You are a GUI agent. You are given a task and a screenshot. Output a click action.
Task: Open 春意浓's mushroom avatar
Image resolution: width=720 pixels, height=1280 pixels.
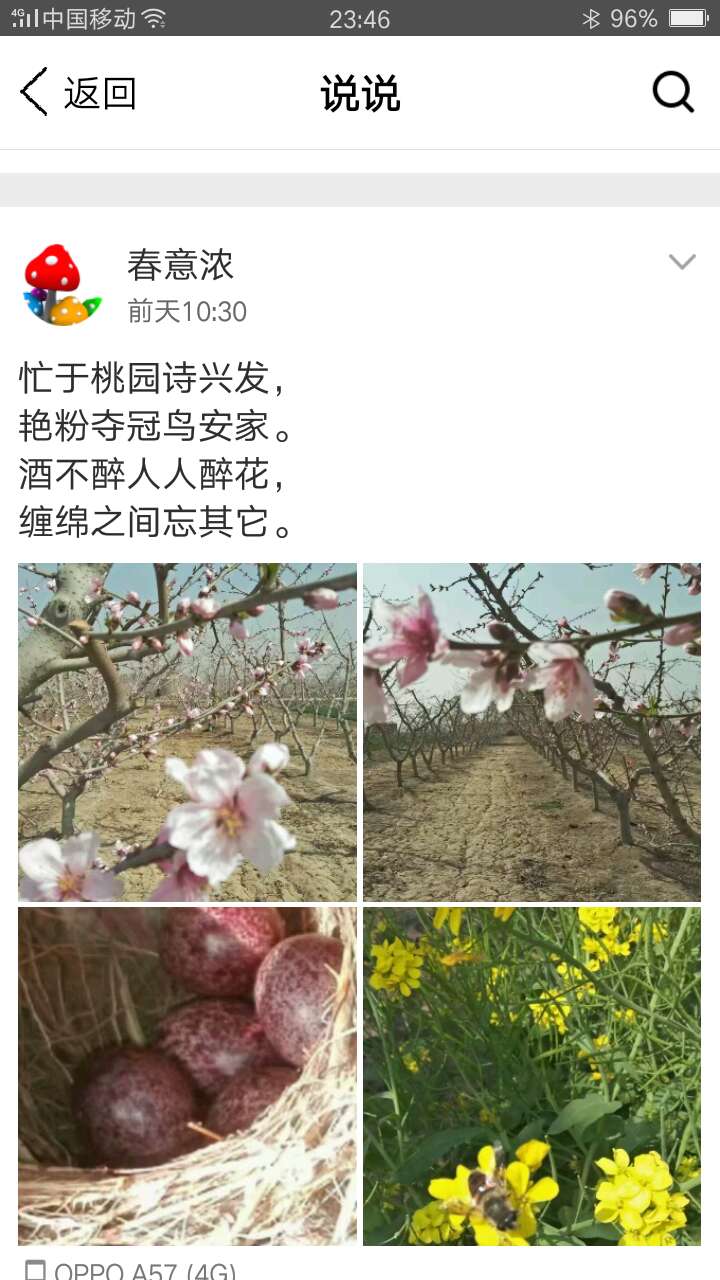[x=63, y=285]
